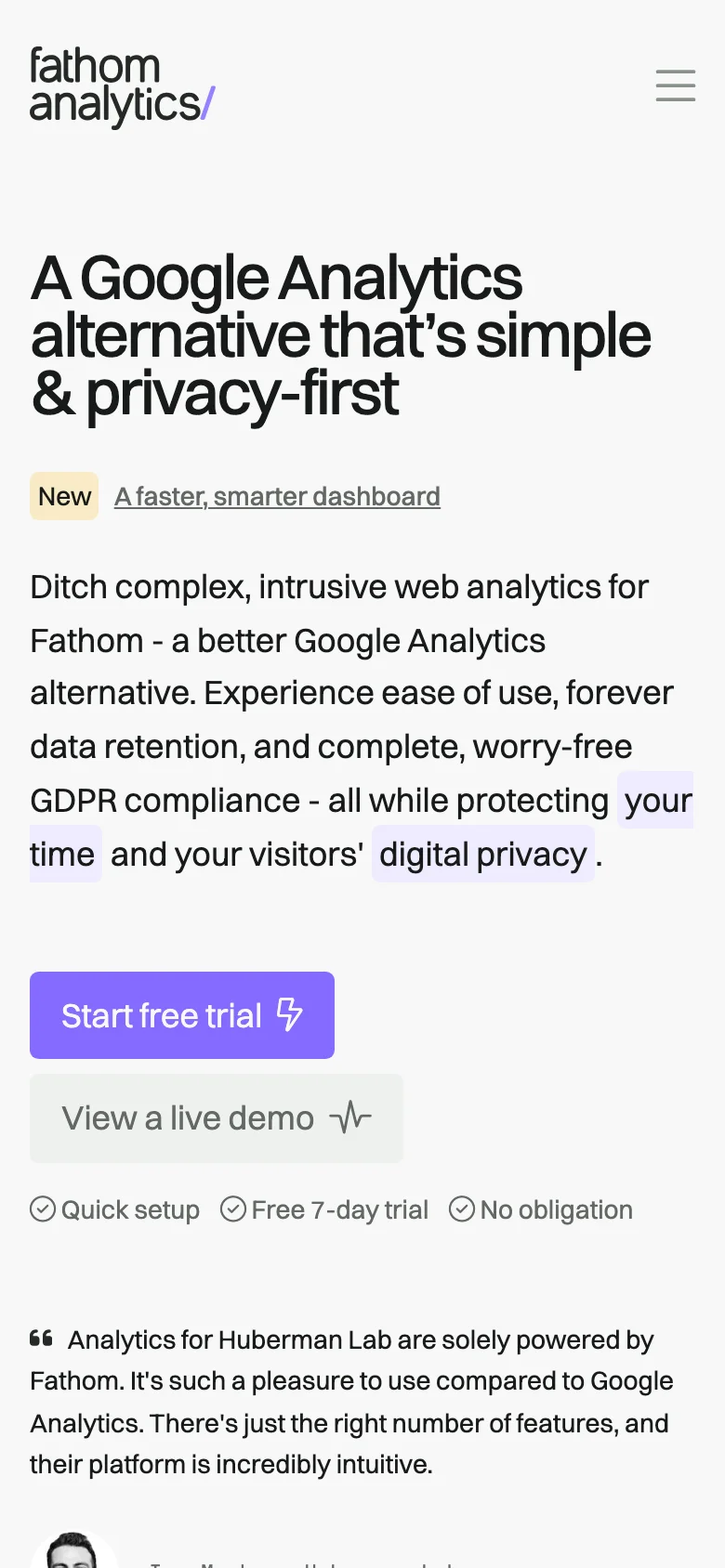The height and width of the screenshot is (1568, 725).
Task: Click the checkmark icon beside Quick setup
Action: pyautogui.click(x=43, y=1209)
